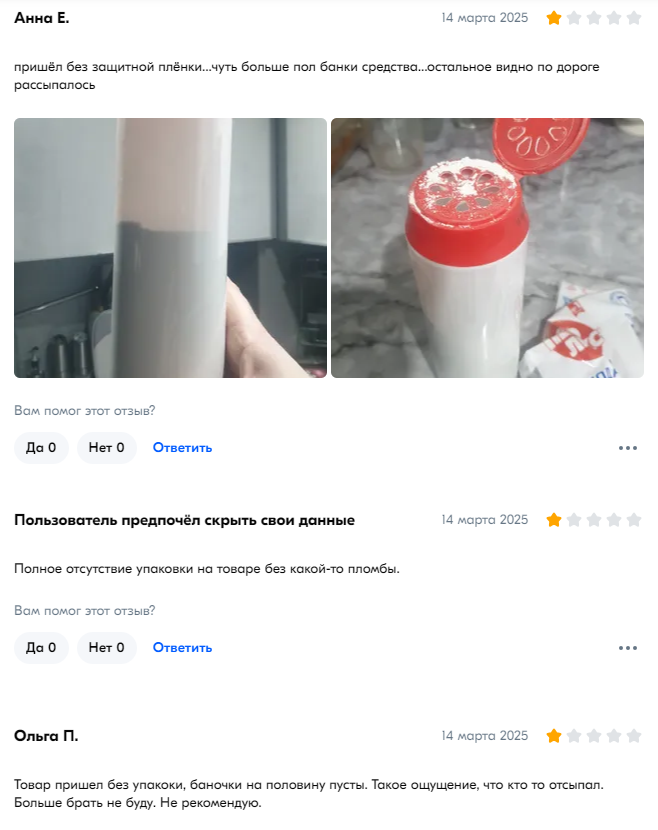The image size is (658, 830).
Task: Tap Нет under the anonymous user's review
Action: click(106, 648)
